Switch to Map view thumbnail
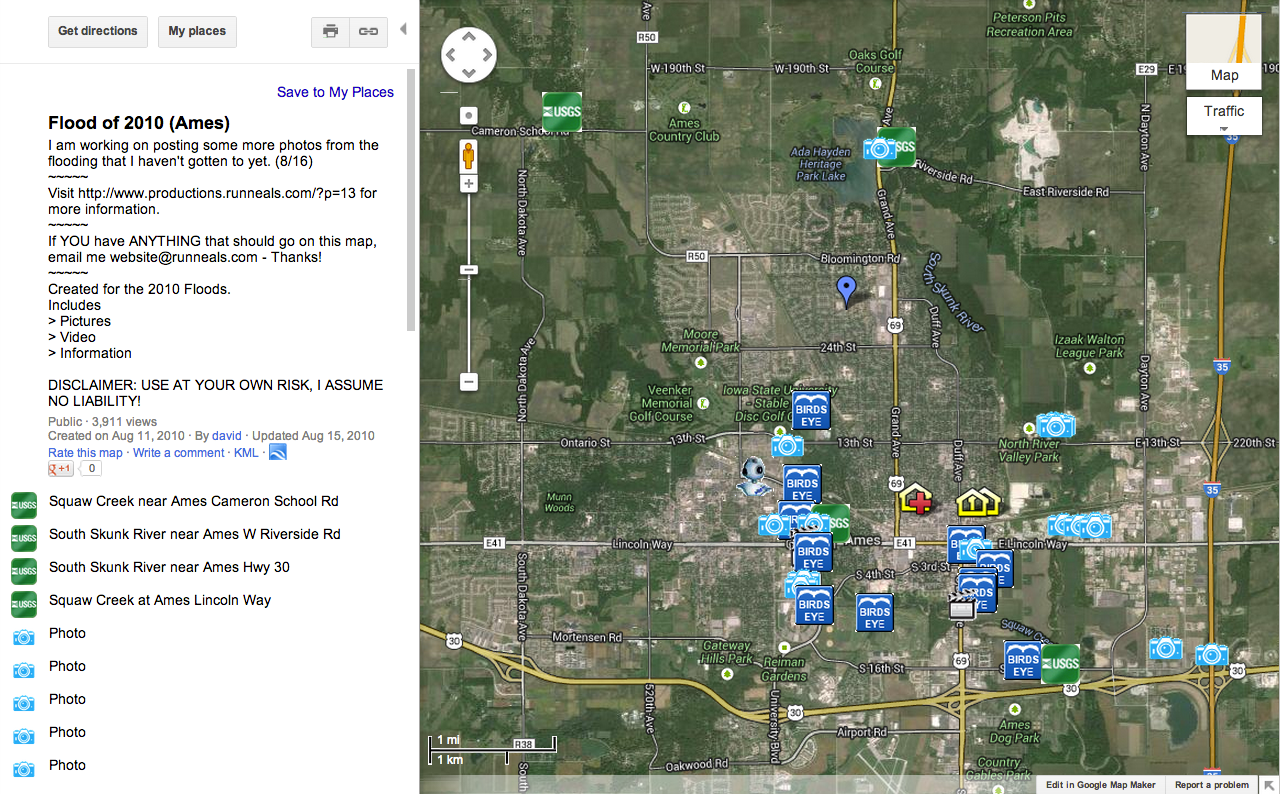Screen dimensions: 1280x794 (1224, 51)
